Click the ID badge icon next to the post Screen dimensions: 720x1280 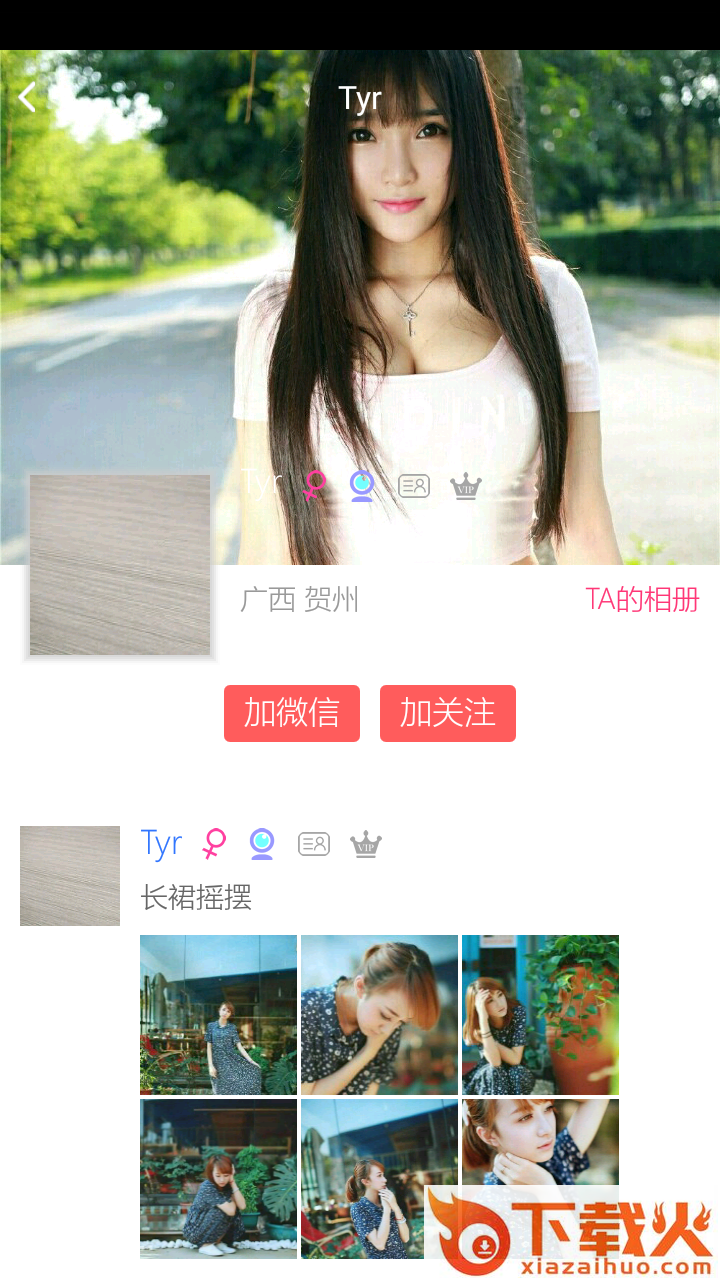(313, 843)
